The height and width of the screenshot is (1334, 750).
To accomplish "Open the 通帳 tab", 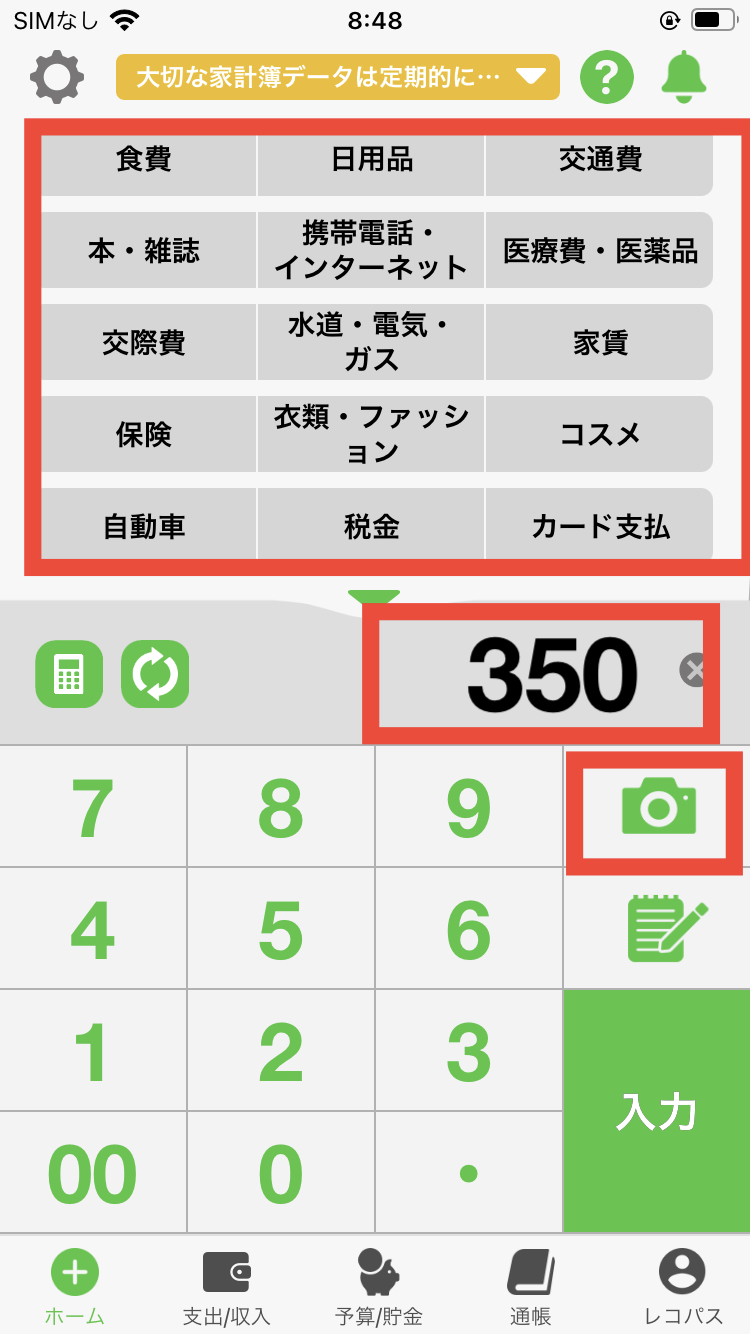I will tap(530, 1287).
